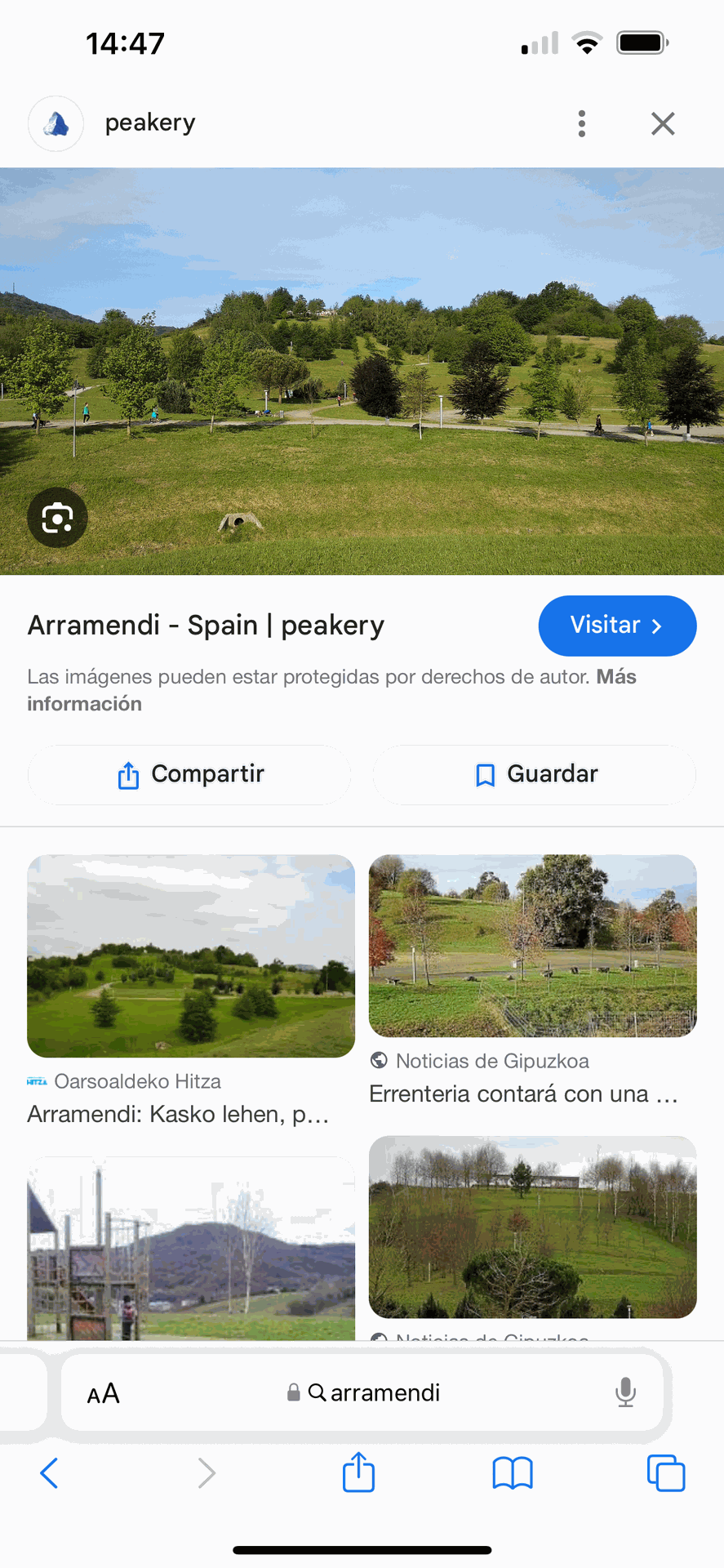
Task: Tap the Visitar button
Action: 617,626
